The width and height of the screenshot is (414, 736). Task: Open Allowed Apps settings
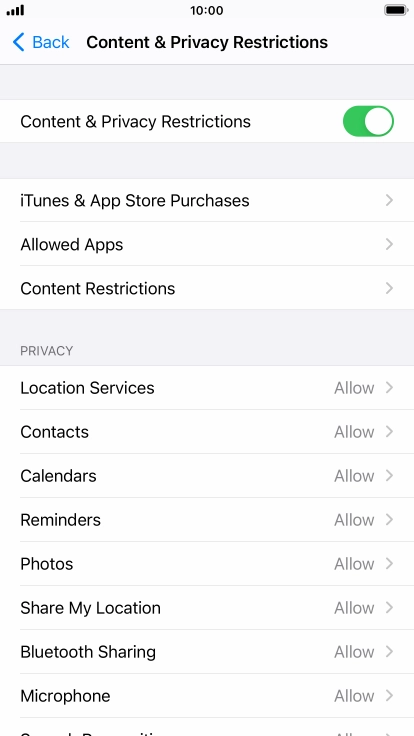[207, 244]
